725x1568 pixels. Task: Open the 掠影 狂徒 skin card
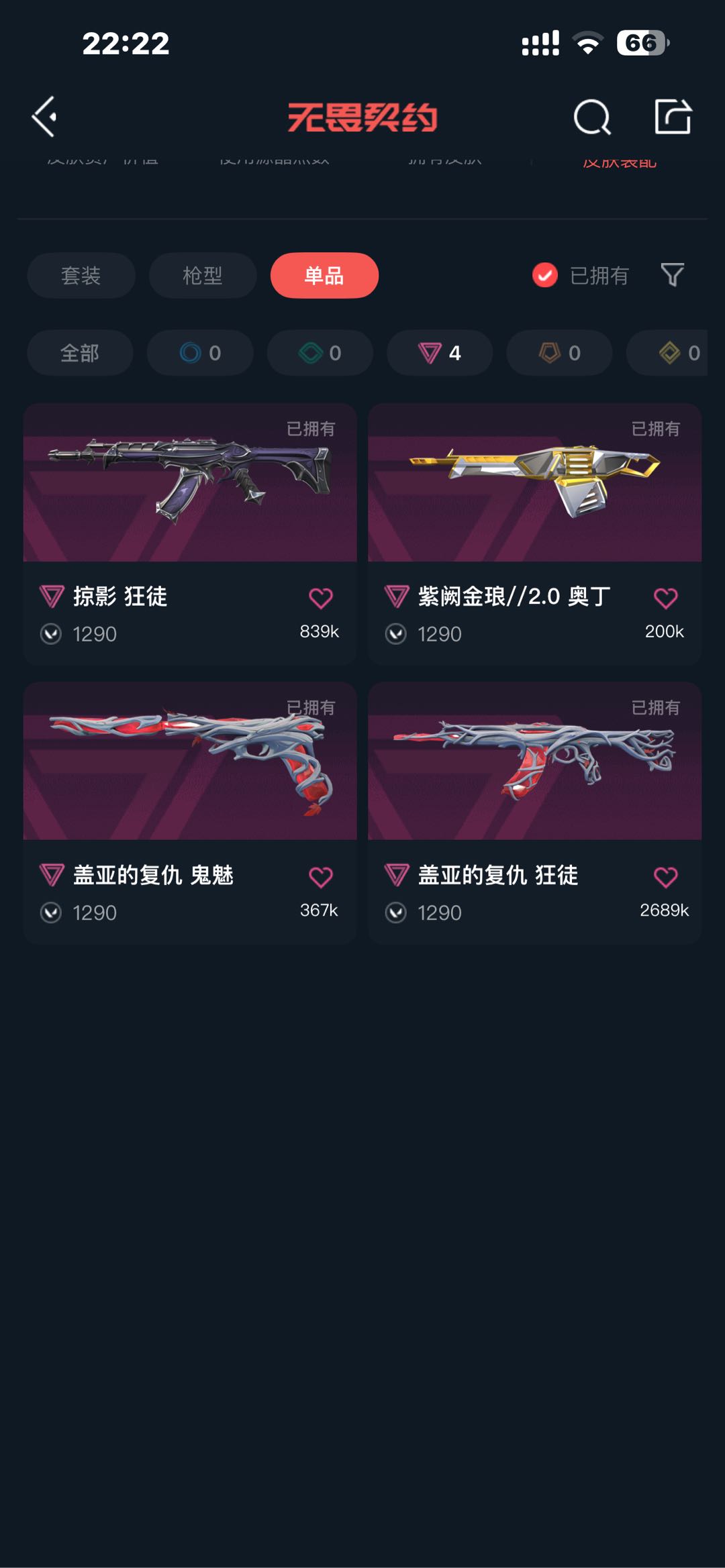pos(190,483)
